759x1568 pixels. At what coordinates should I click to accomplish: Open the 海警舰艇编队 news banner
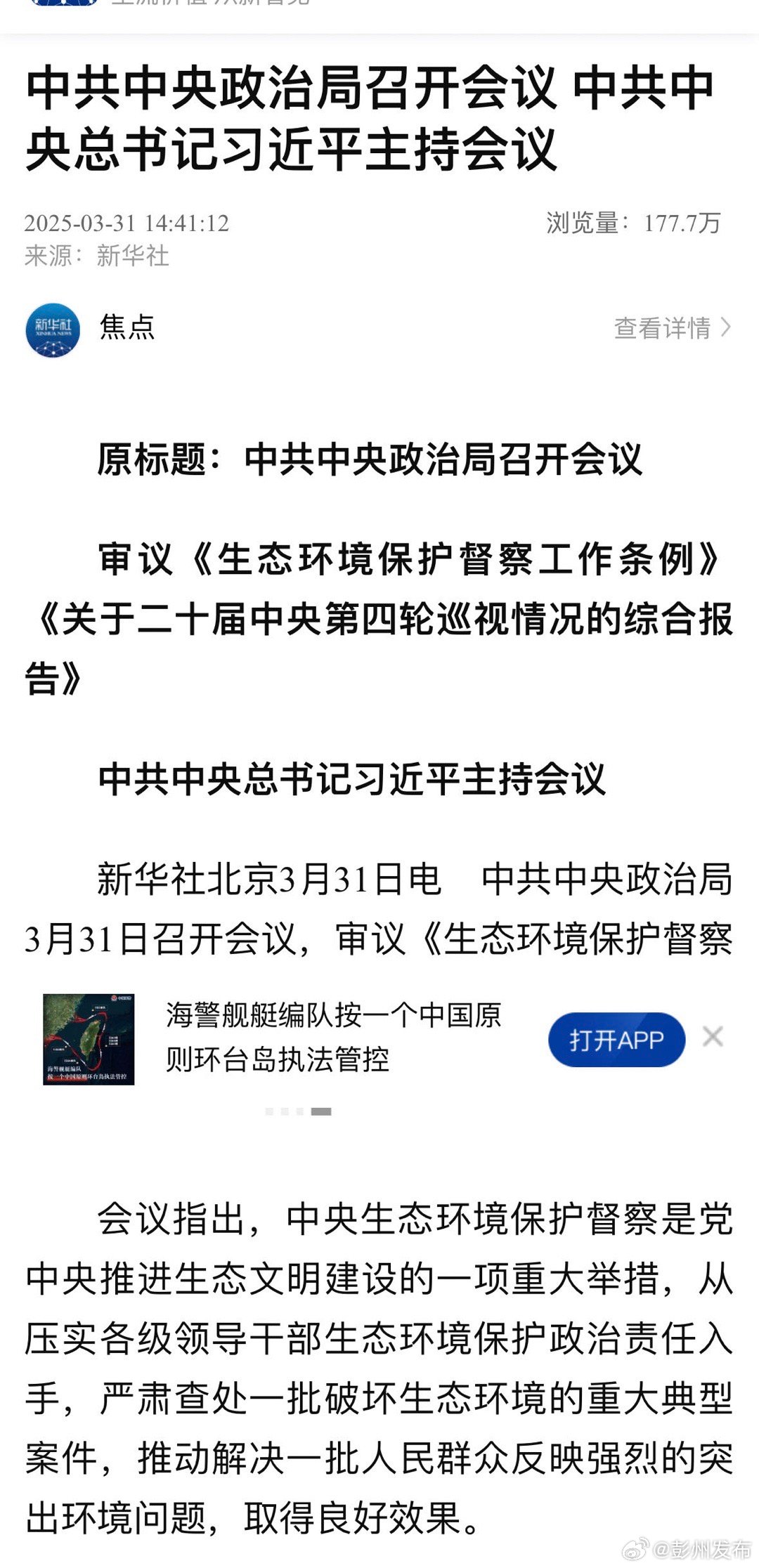[333, 1038]
